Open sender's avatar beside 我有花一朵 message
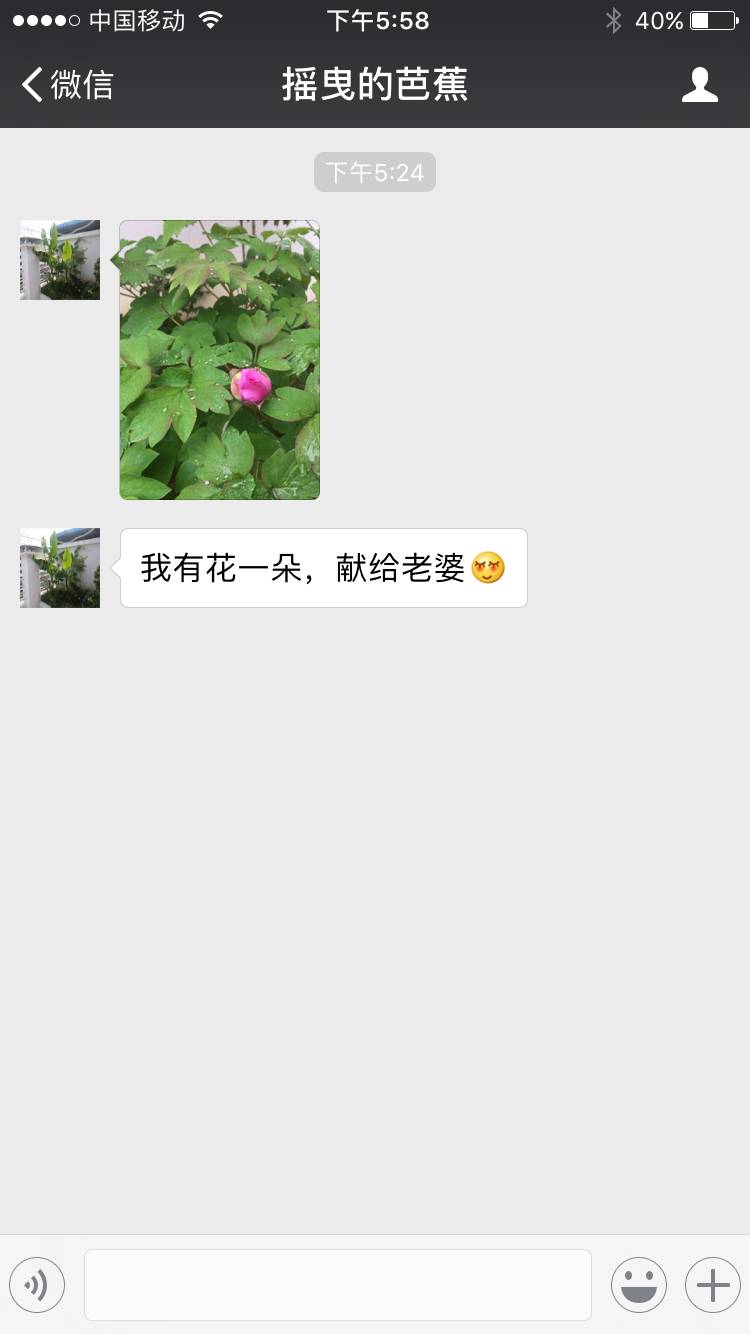Image resolution: width=750 pixels, height=1334 pixels. [x=60, y=568]
